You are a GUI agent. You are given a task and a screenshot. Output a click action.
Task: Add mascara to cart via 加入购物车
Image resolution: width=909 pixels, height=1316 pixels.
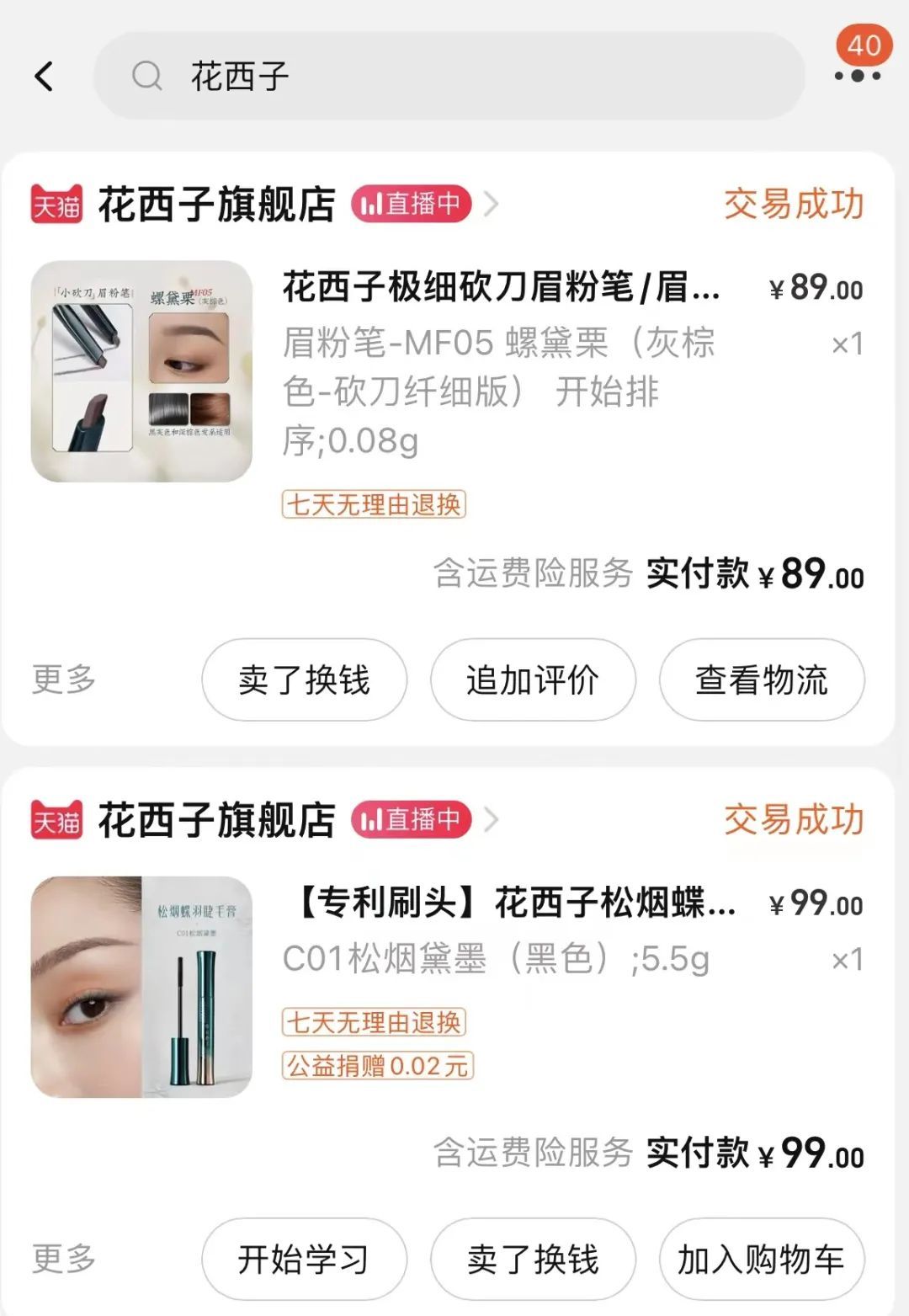click(760, 1259)
